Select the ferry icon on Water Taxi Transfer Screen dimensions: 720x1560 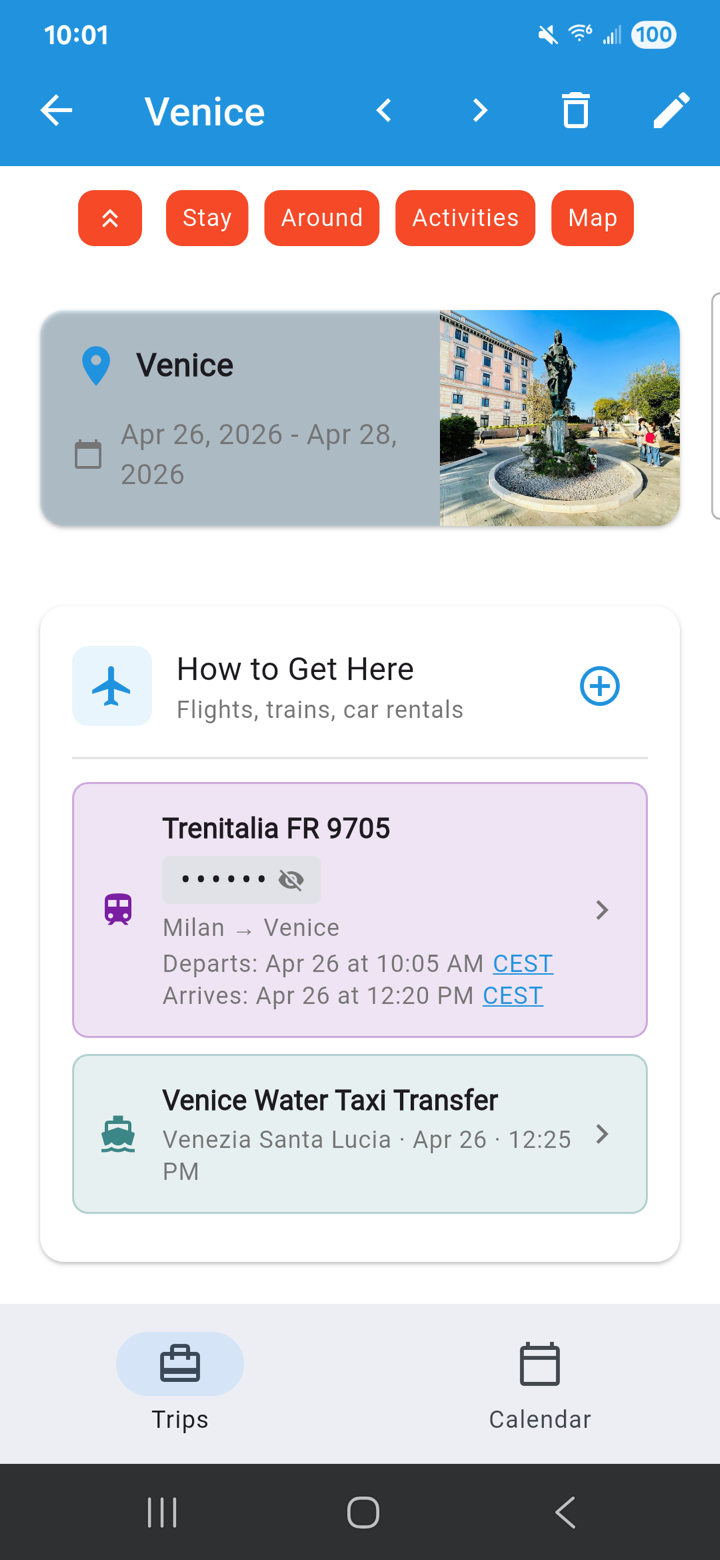click(118, 1134)
